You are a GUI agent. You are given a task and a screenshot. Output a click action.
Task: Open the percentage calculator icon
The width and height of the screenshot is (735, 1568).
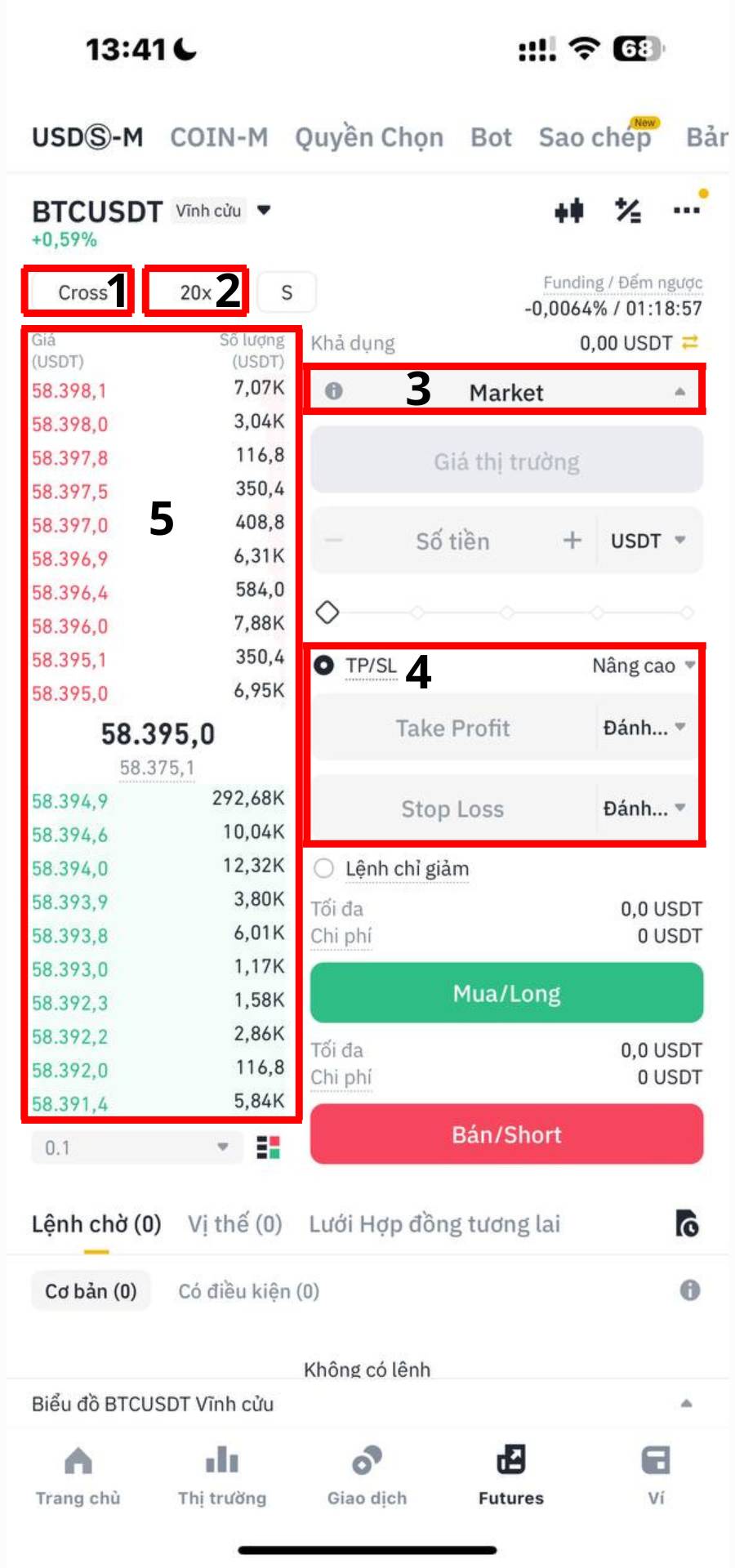[x=627, y=211]
